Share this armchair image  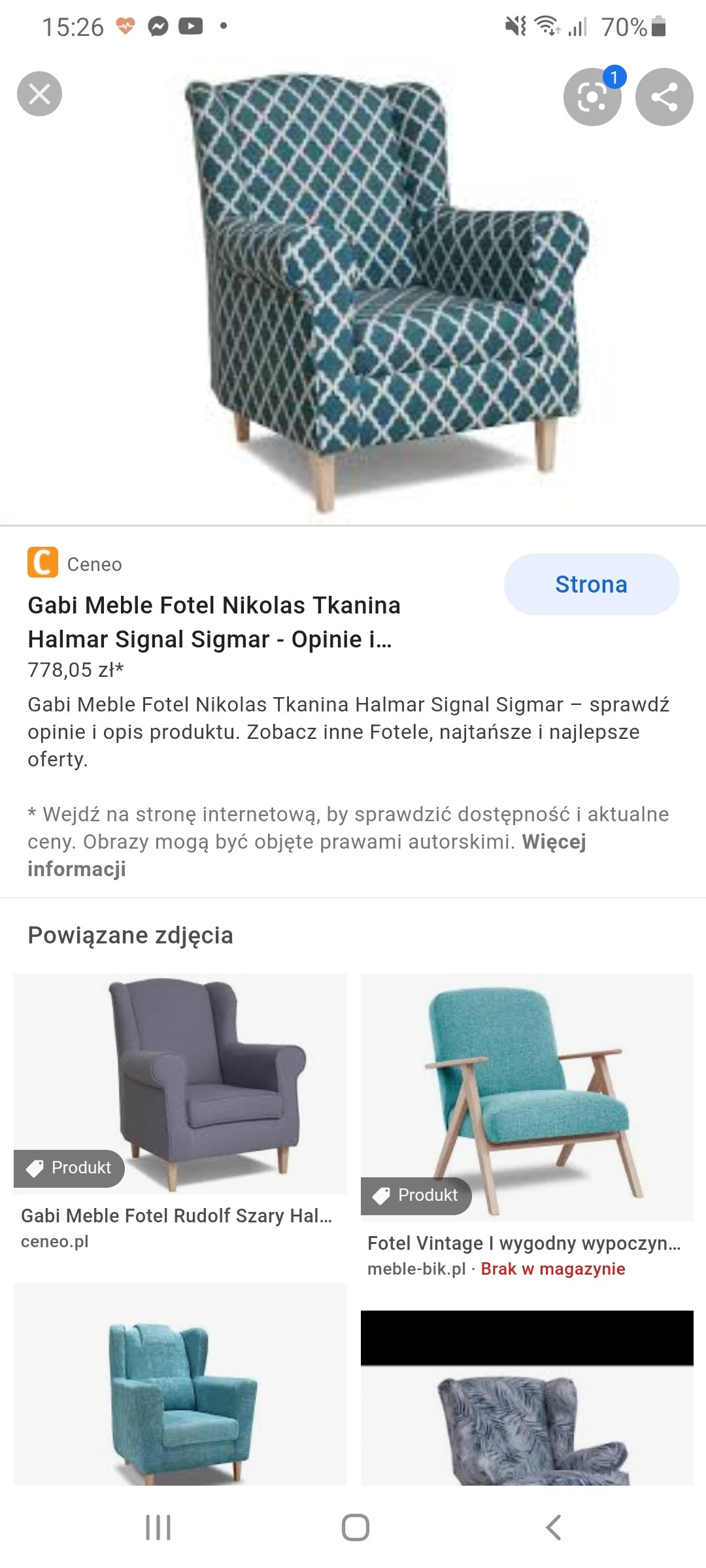(664, 97)
